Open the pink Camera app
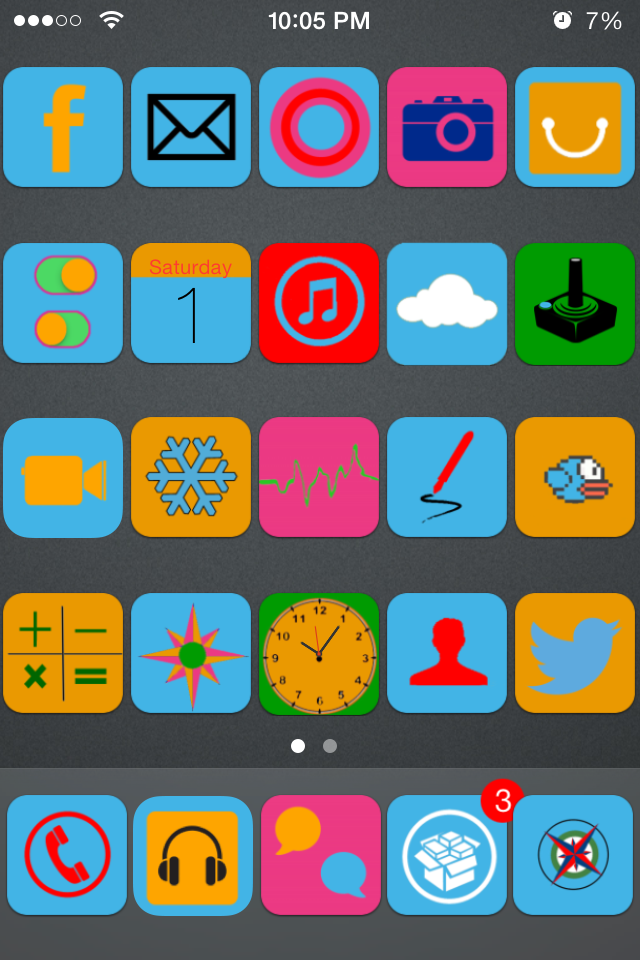640x960 pixels. tap(447, 127)
